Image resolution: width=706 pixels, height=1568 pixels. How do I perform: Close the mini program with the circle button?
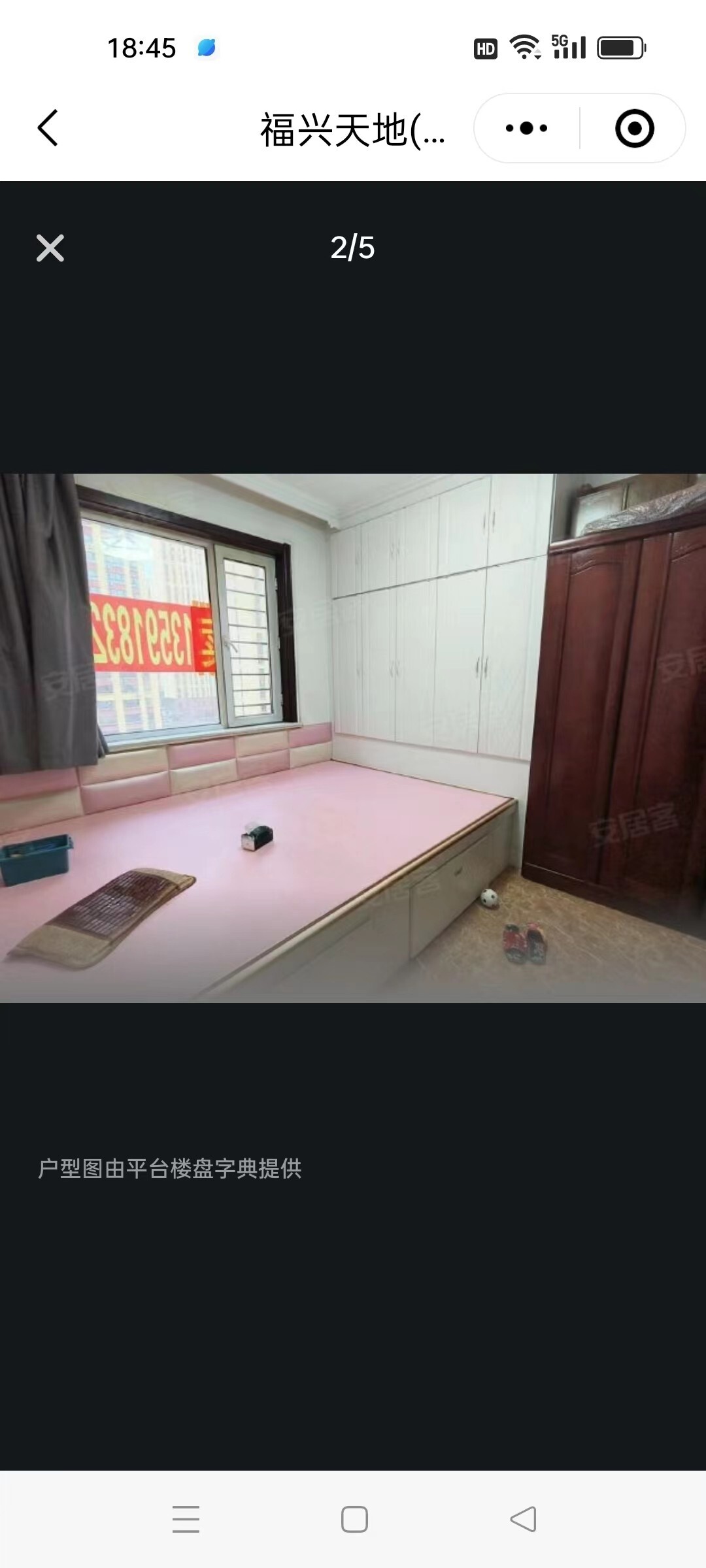tap(634, 128)
